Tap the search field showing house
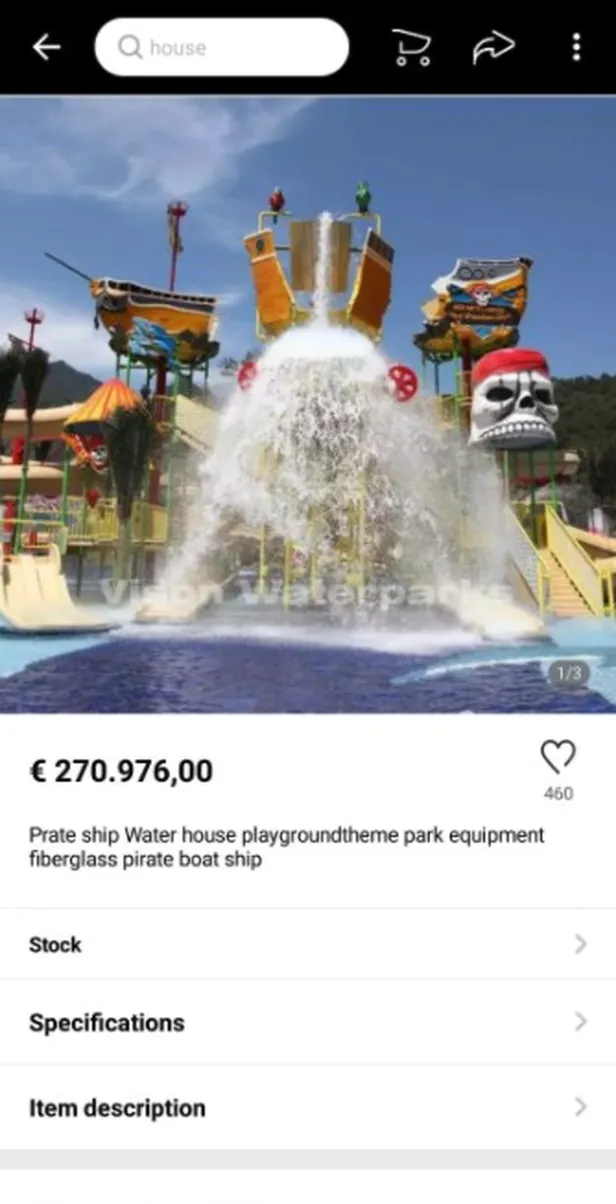Screen dimensions: 616x1204 click(222, 47)
